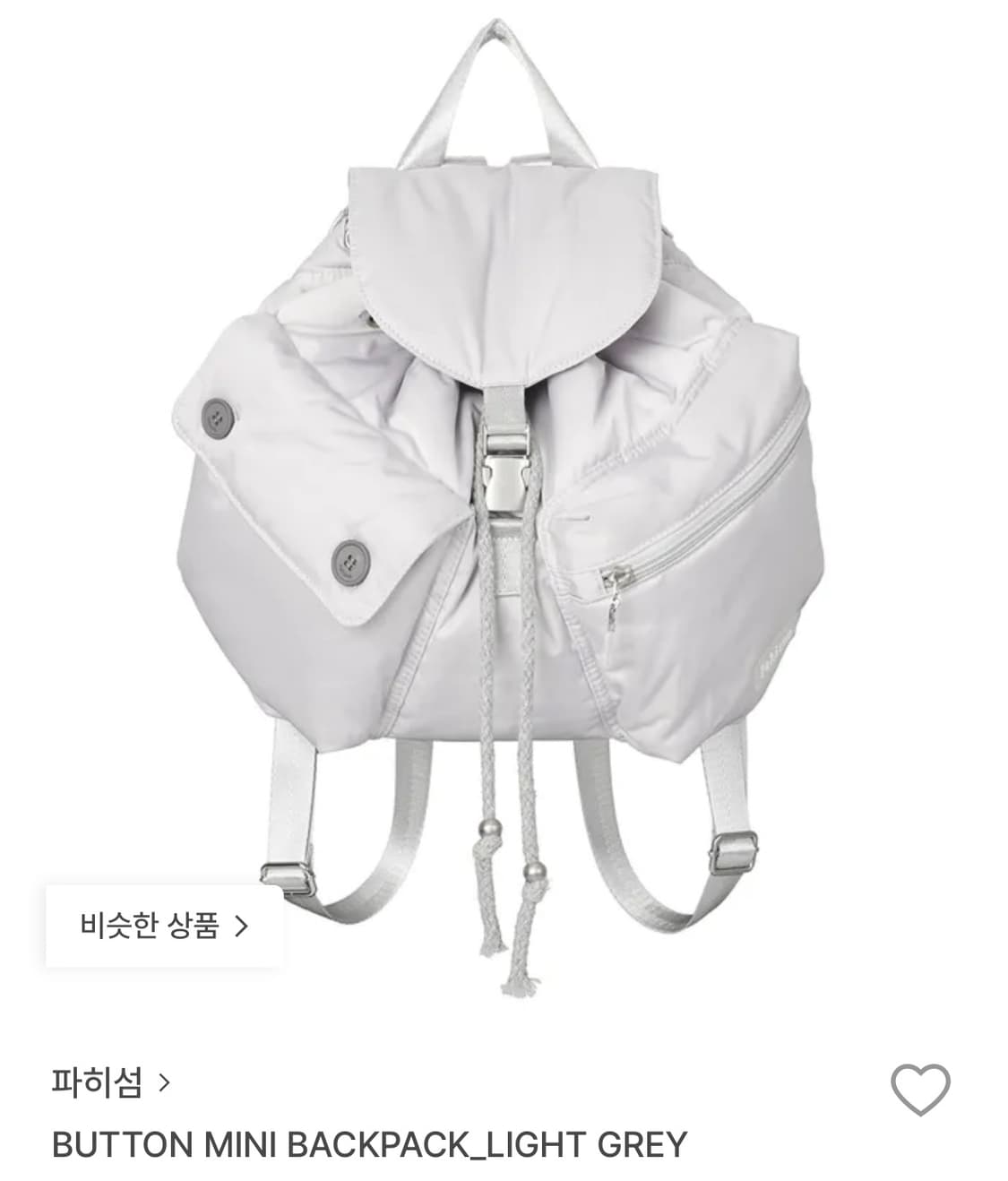Select the 파히섬 brand label
Image resolution: width=1008 pixels, height=1181 pixels.
(94, 1083)
